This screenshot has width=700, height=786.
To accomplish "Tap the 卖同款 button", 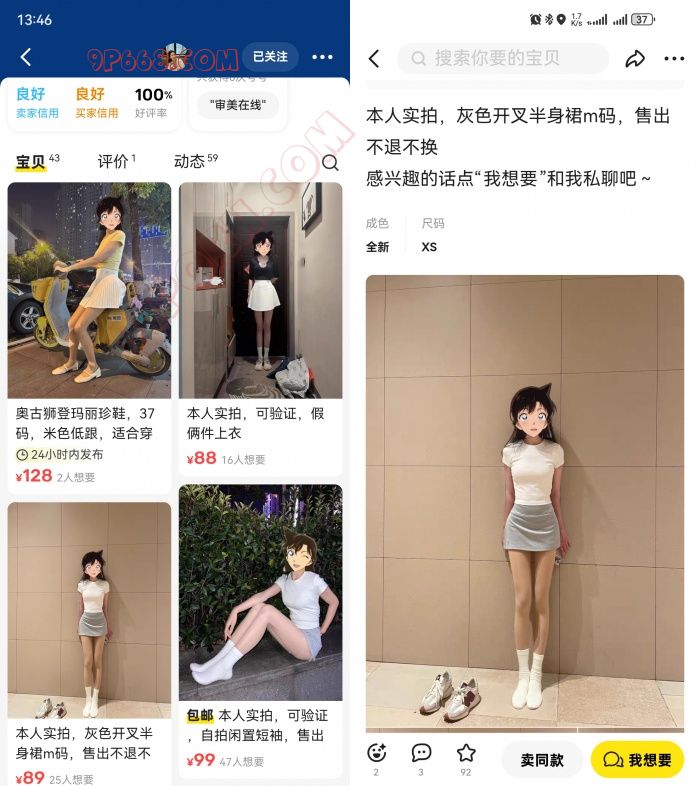I will point(541,760).
